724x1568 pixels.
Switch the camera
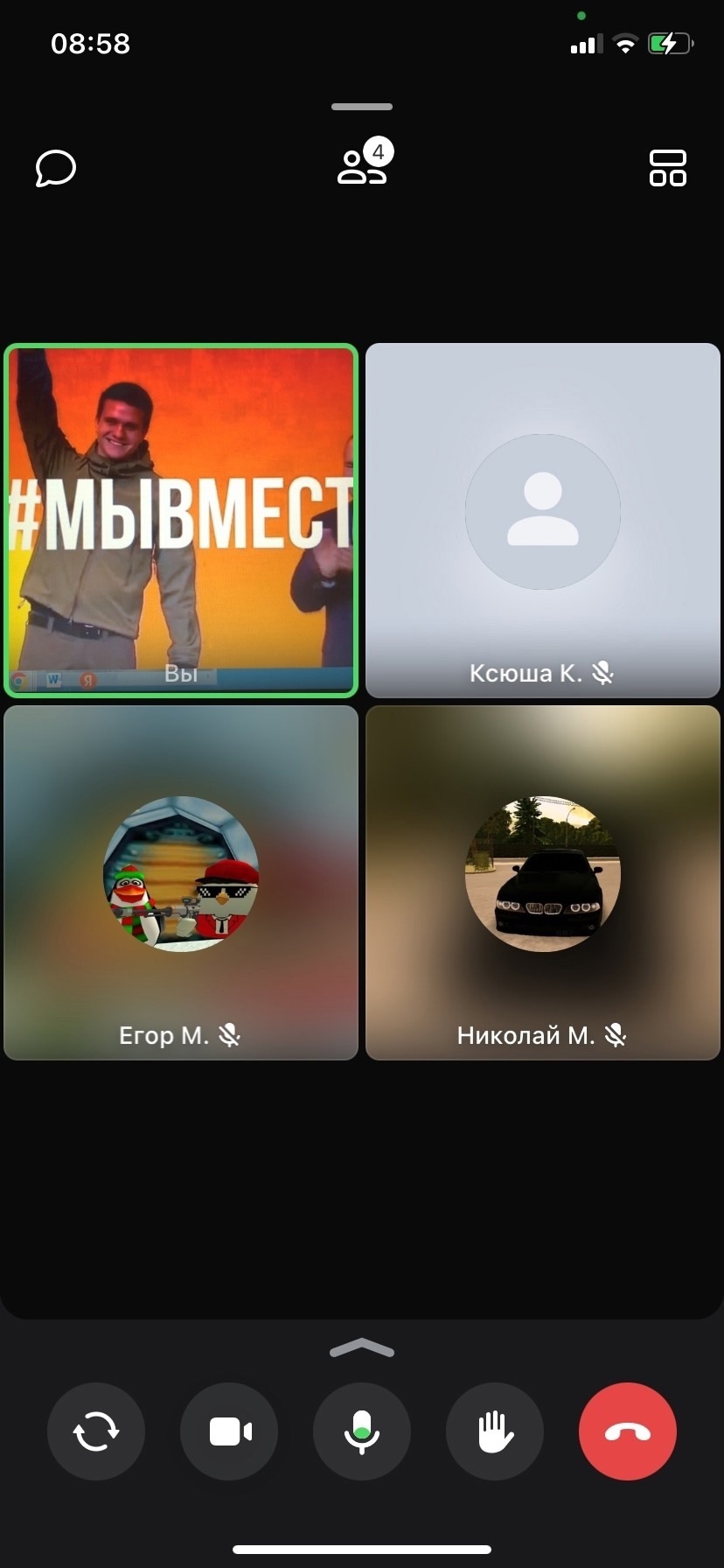point(96,1431)
